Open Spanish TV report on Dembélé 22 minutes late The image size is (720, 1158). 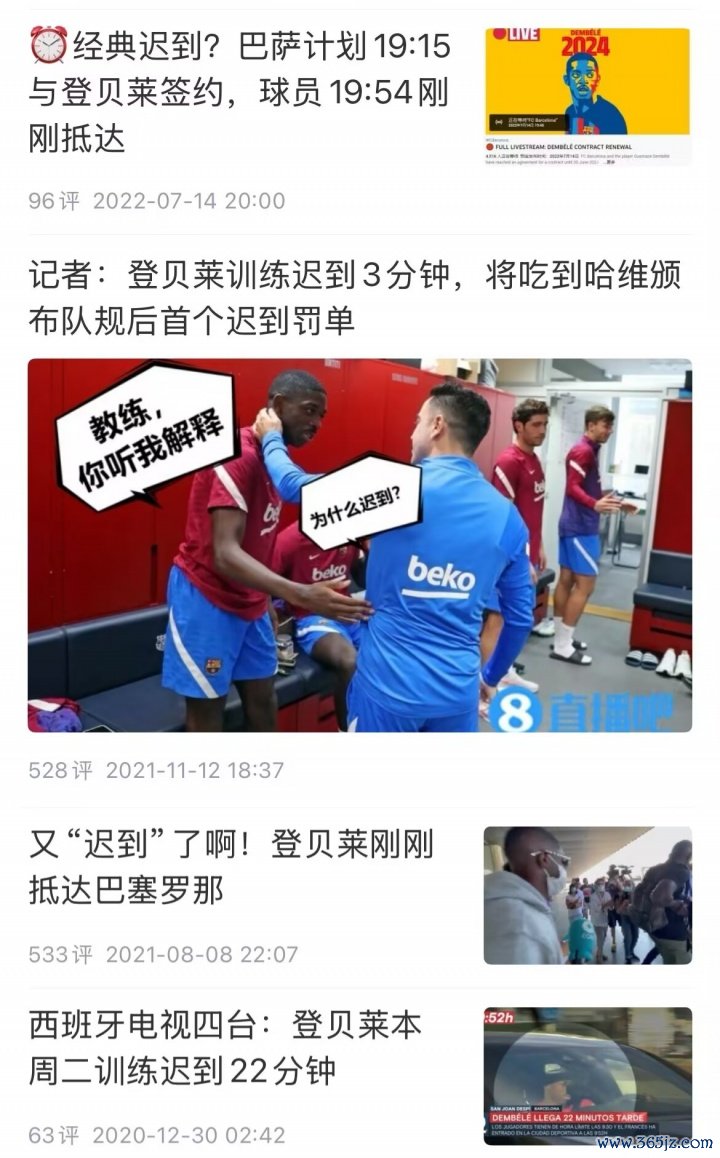[x=226, y=1048]
